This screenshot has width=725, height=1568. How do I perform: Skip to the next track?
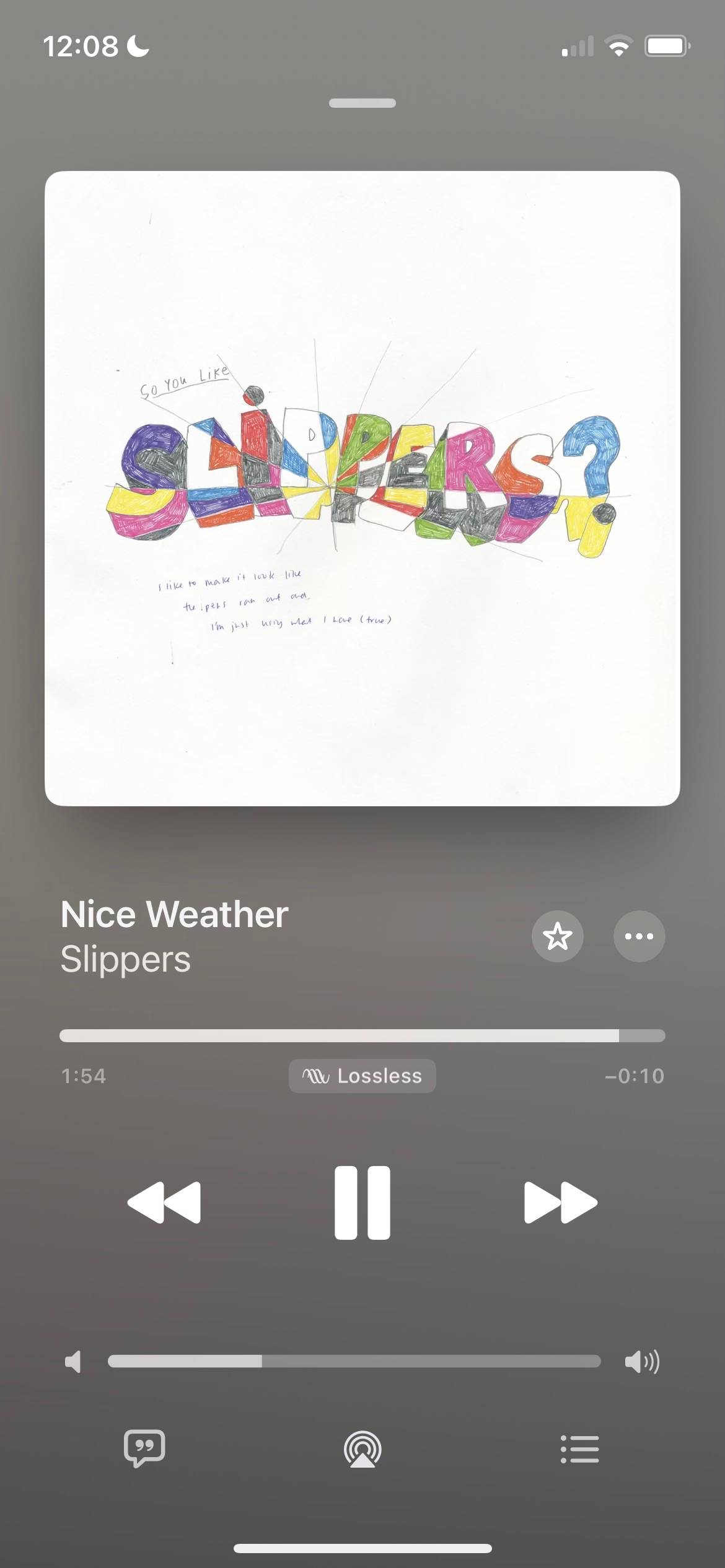[x=560, y=1203]
